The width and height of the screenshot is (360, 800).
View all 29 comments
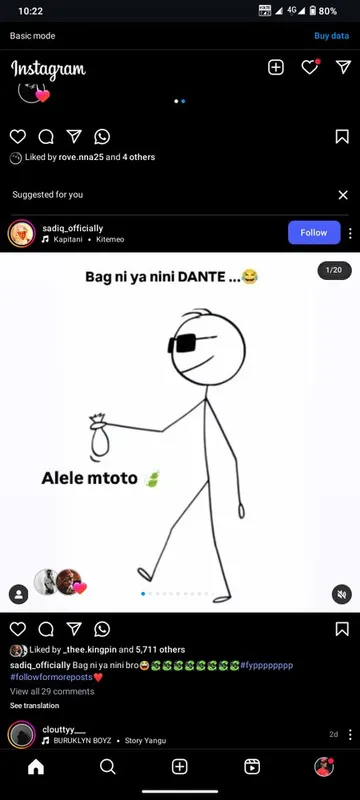click(52, 691)
